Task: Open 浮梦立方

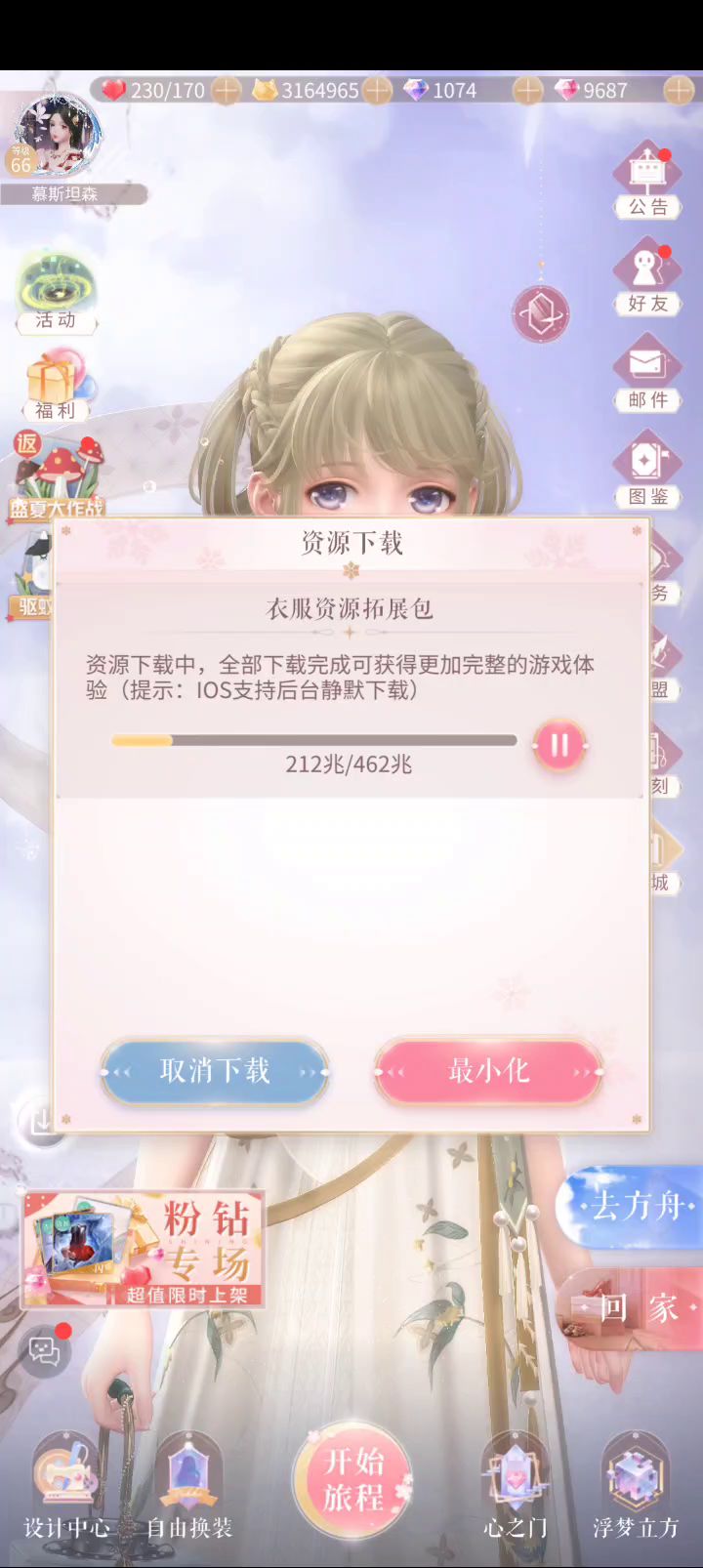Action: (x=636, y=1488)
